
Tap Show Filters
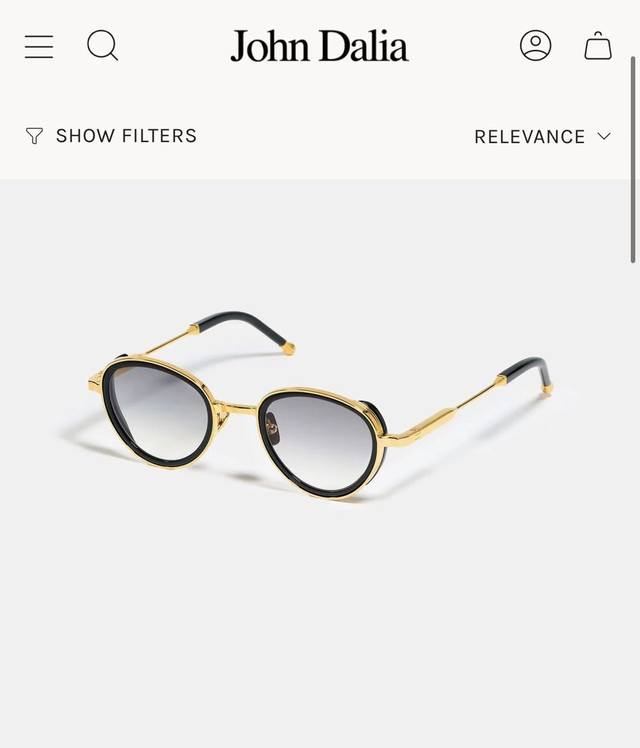click(111, 136)
